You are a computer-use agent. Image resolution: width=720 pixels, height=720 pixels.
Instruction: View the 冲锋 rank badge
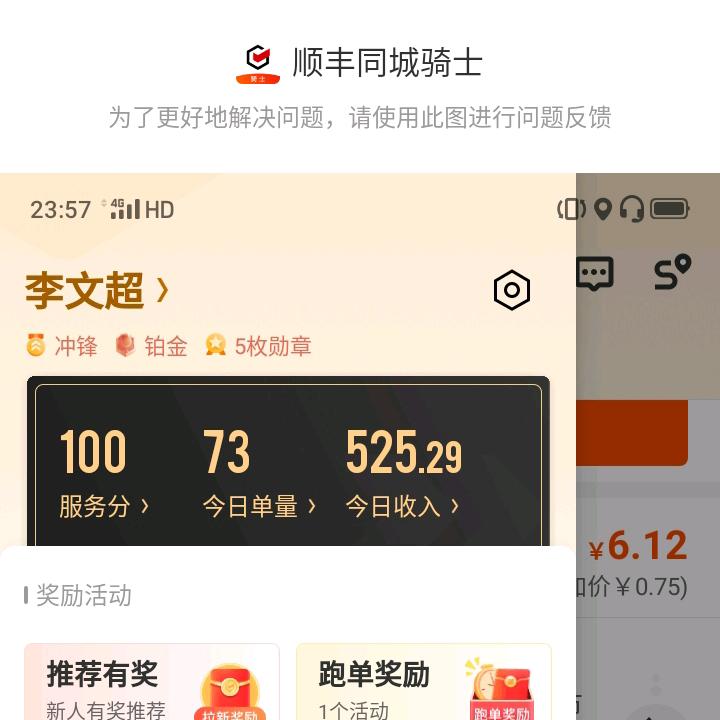[62, 346]
